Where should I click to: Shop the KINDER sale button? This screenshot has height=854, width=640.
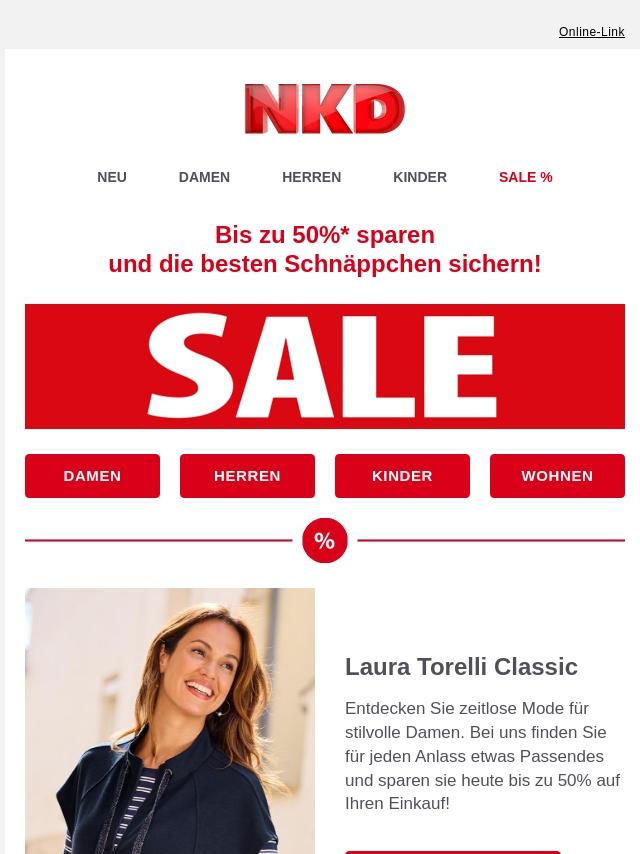point(402,476)
